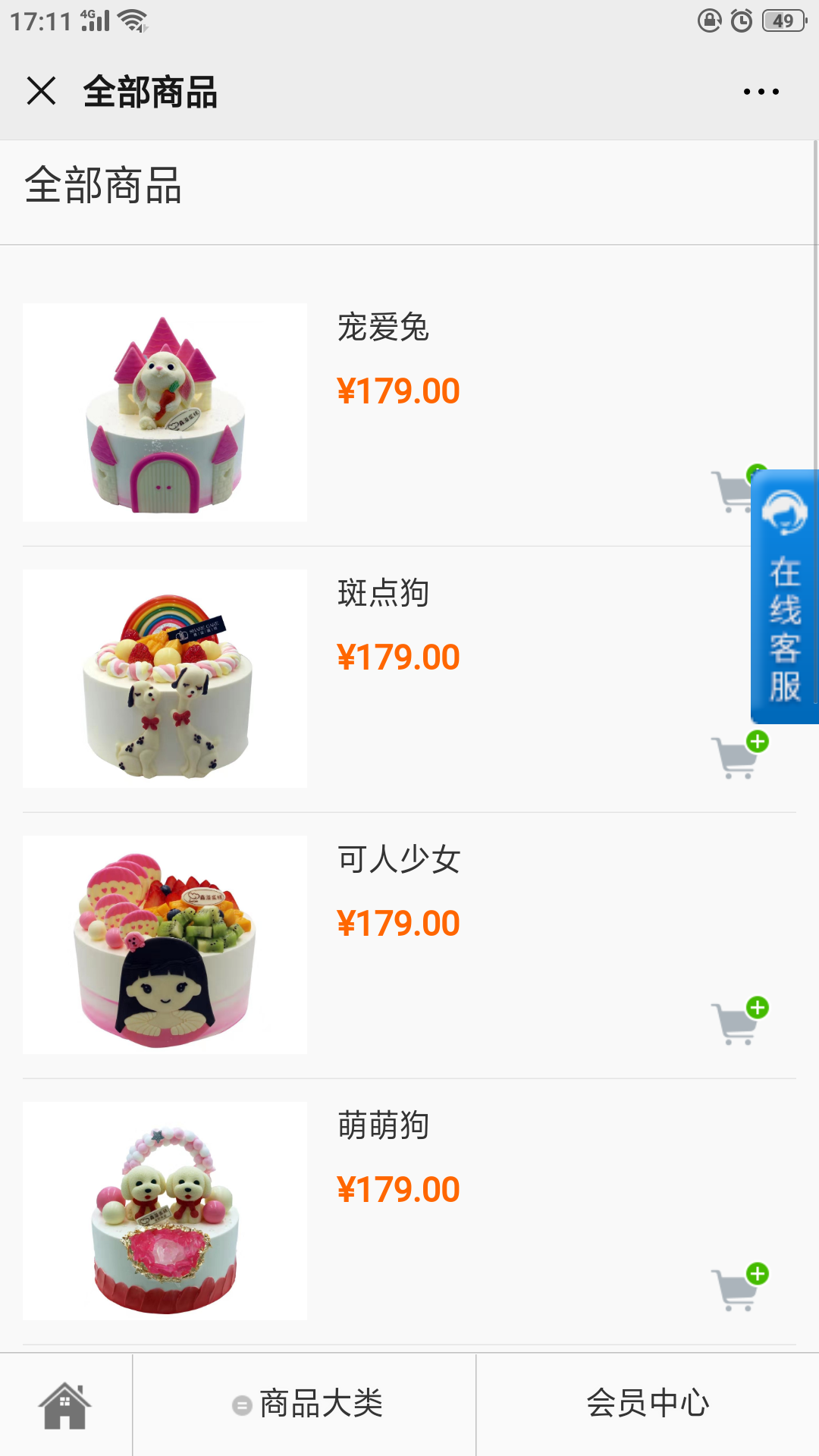
Task: Open the 萌萌狗 cake product
Action: point(165,1211)
